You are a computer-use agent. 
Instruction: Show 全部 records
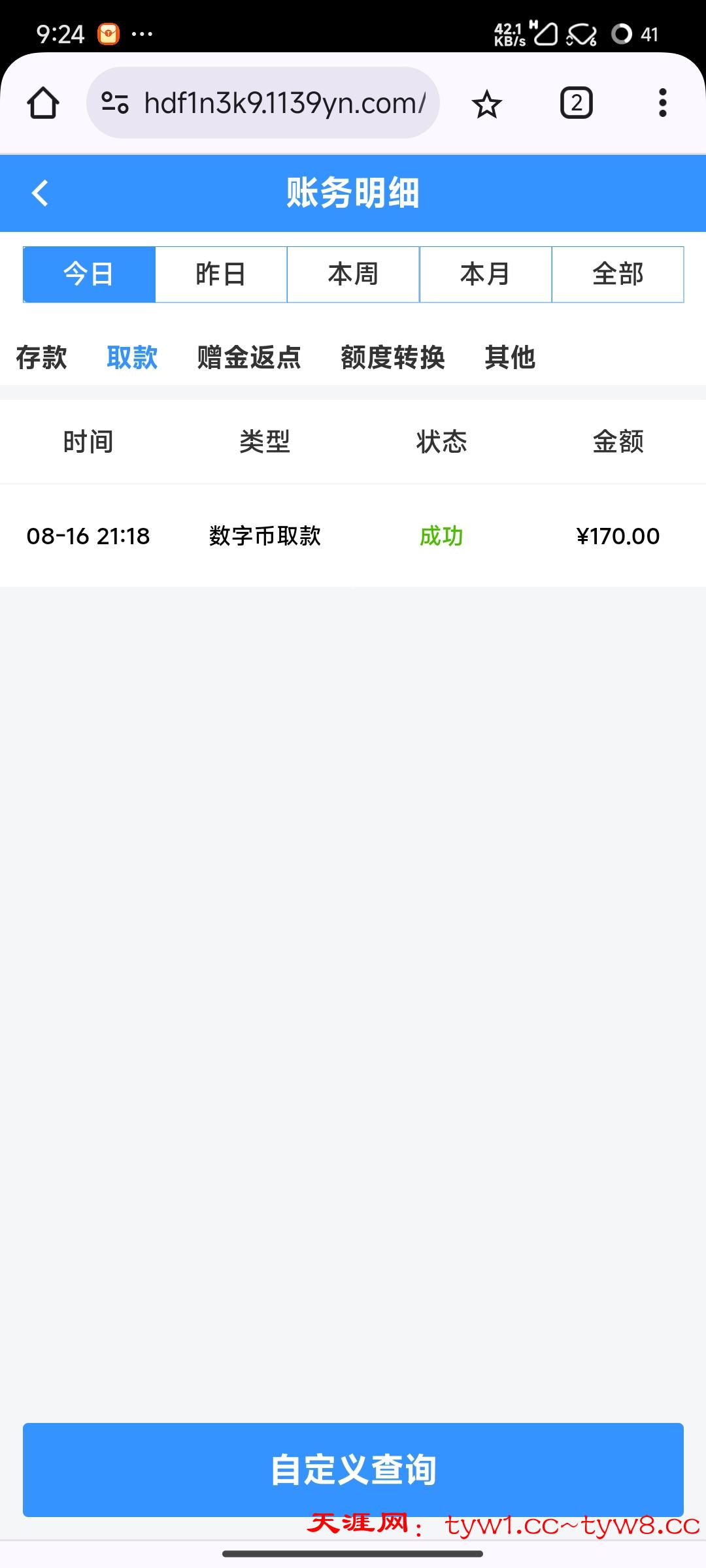pos(618,274)
